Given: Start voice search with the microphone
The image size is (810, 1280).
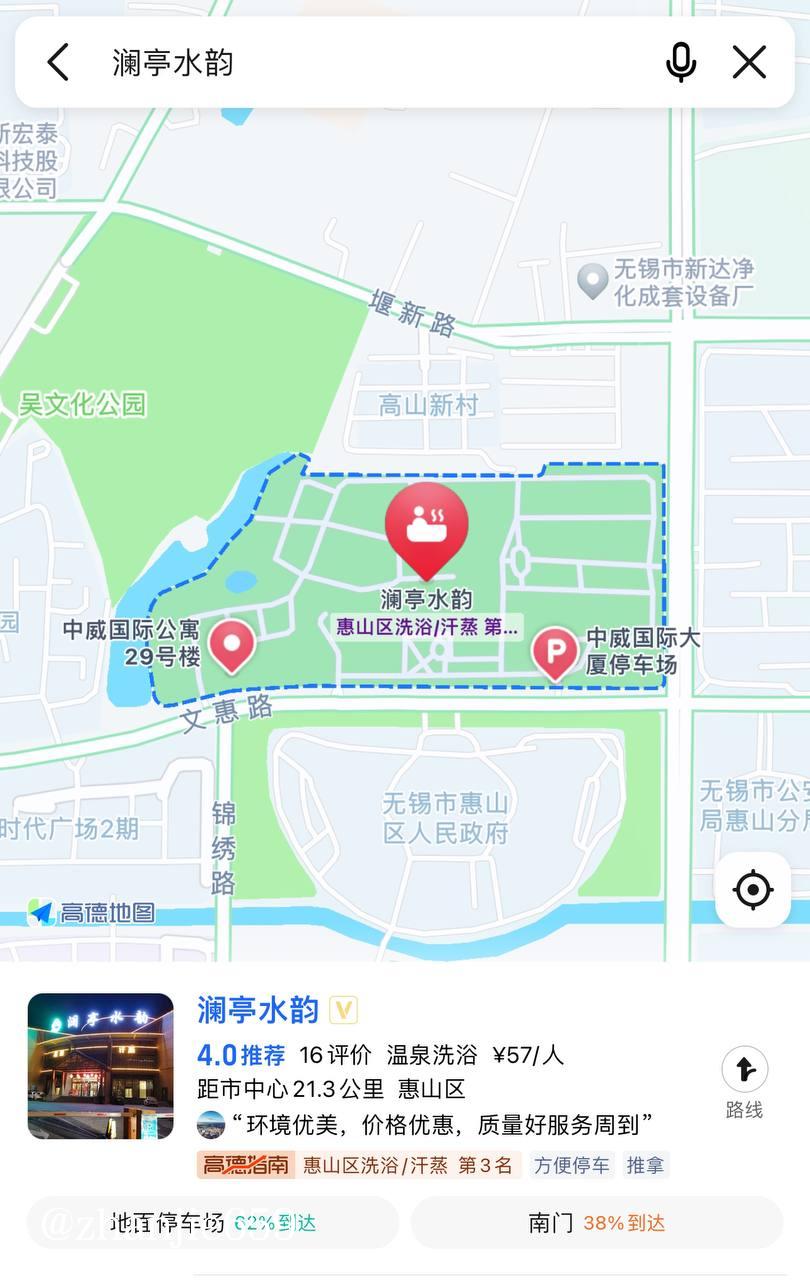Looking at the screenshot, I should [x=681, y=62].
